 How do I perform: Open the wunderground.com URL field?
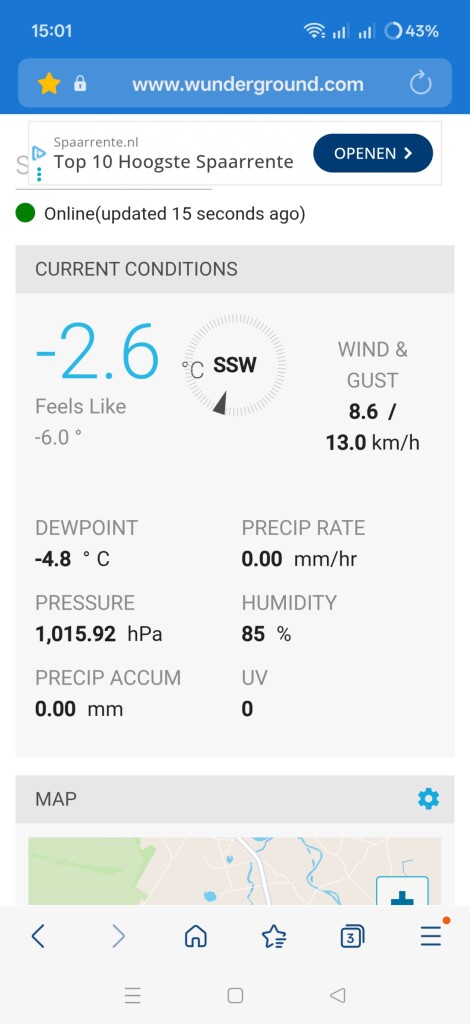tap(247, 84)
